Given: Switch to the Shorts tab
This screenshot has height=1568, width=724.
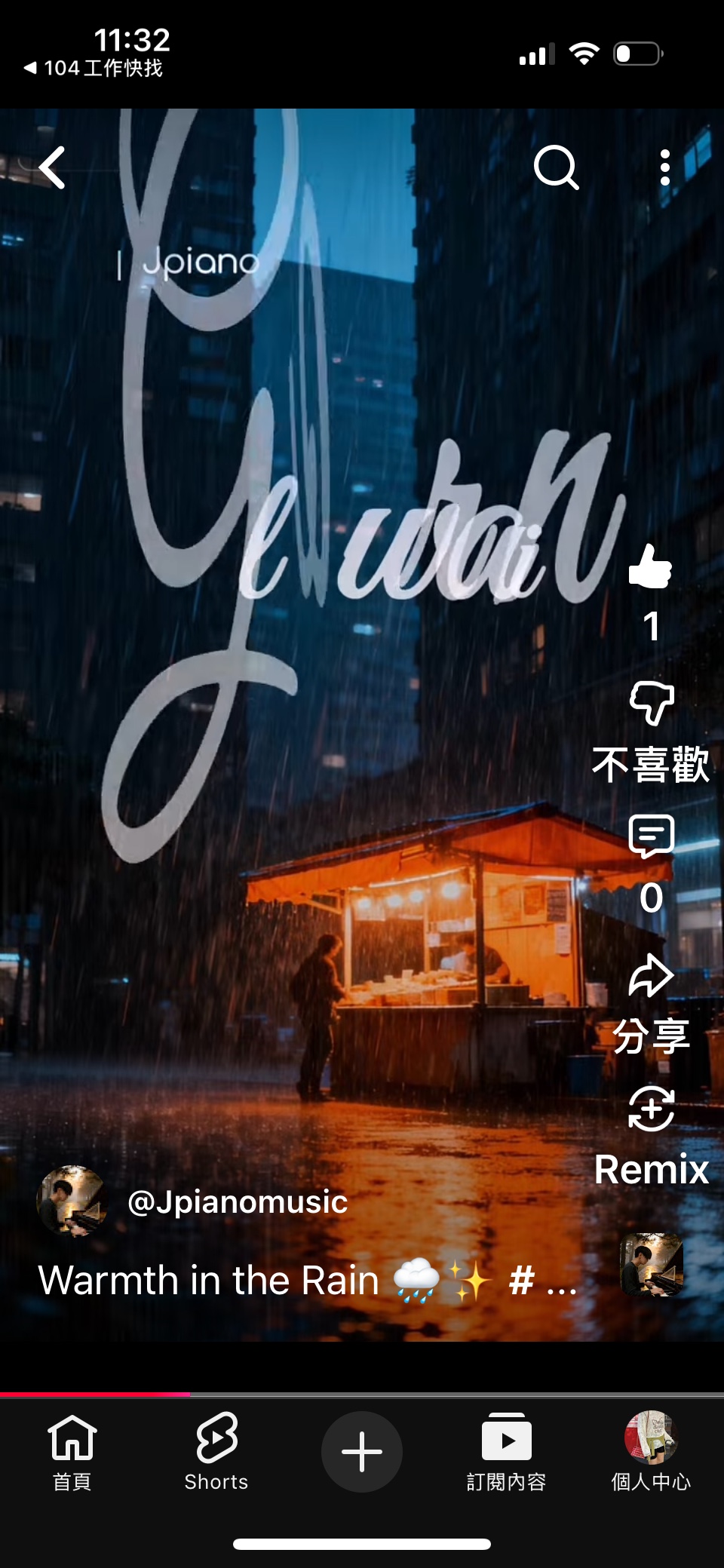Looking at the screenshot, I should (x=216, y=1451).
